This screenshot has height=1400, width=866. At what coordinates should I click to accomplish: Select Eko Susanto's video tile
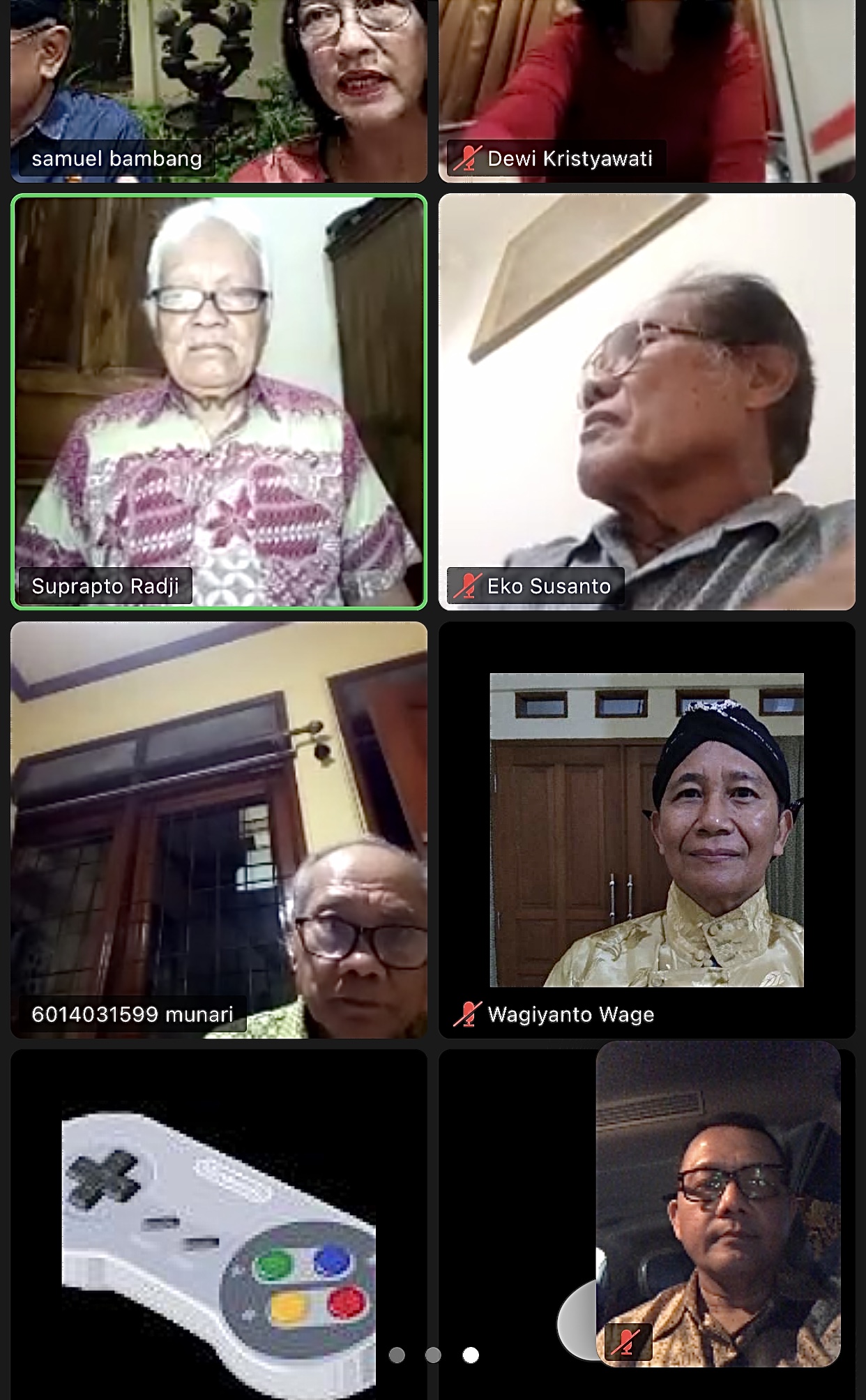(x=646, y=401)
